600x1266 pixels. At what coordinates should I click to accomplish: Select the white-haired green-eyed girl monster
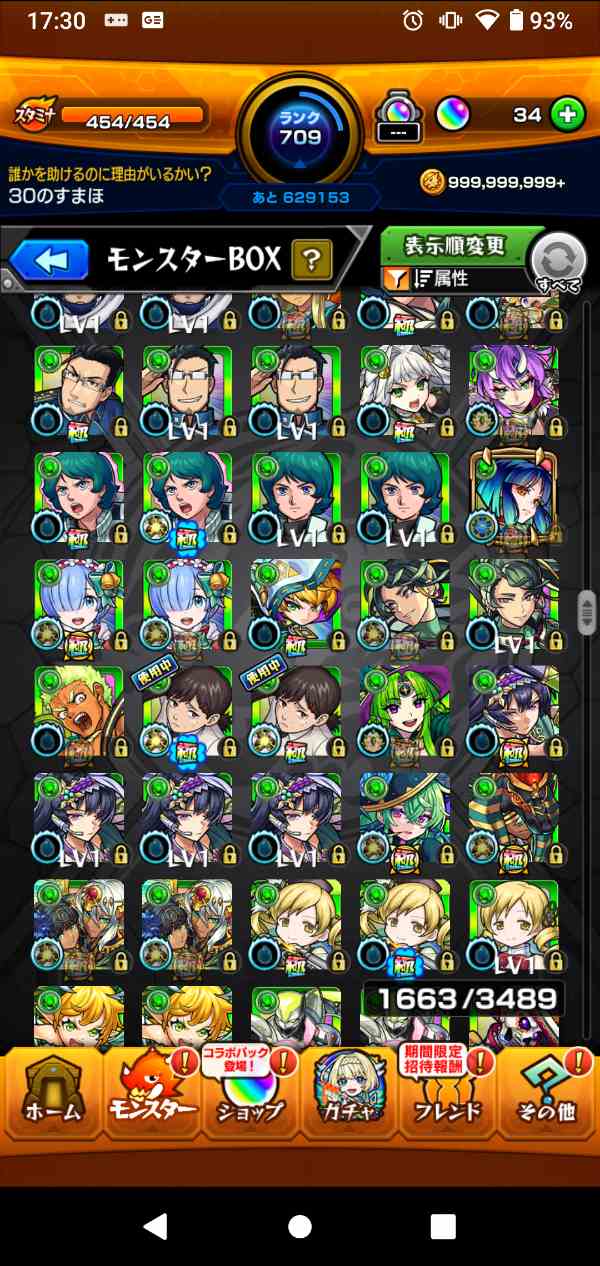pos(404,390)
